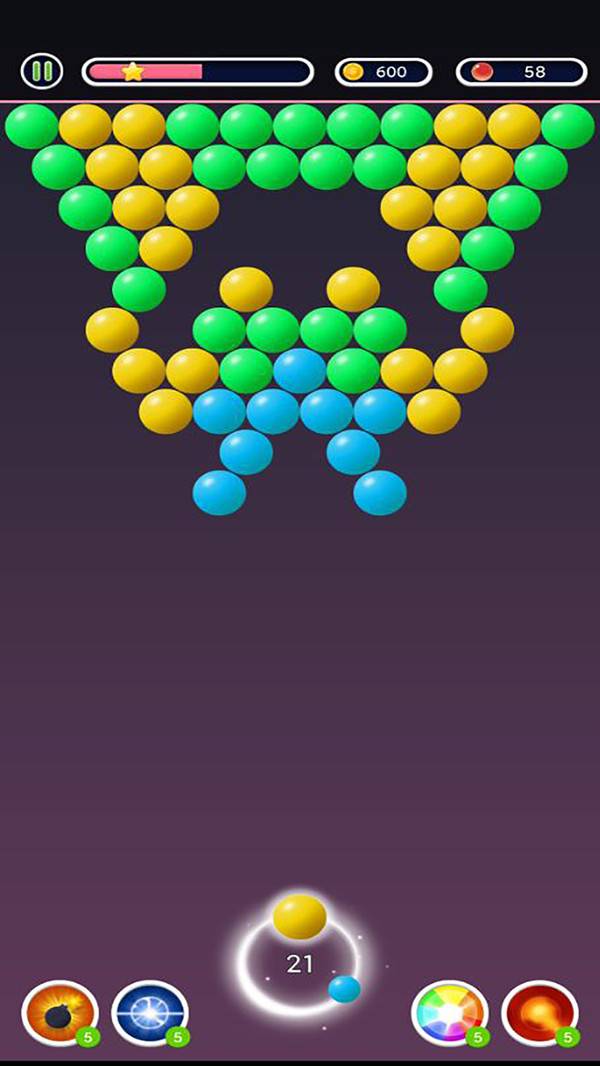The image size is (600, 1066).
Task: Pause the game
Action: point(42,71)
